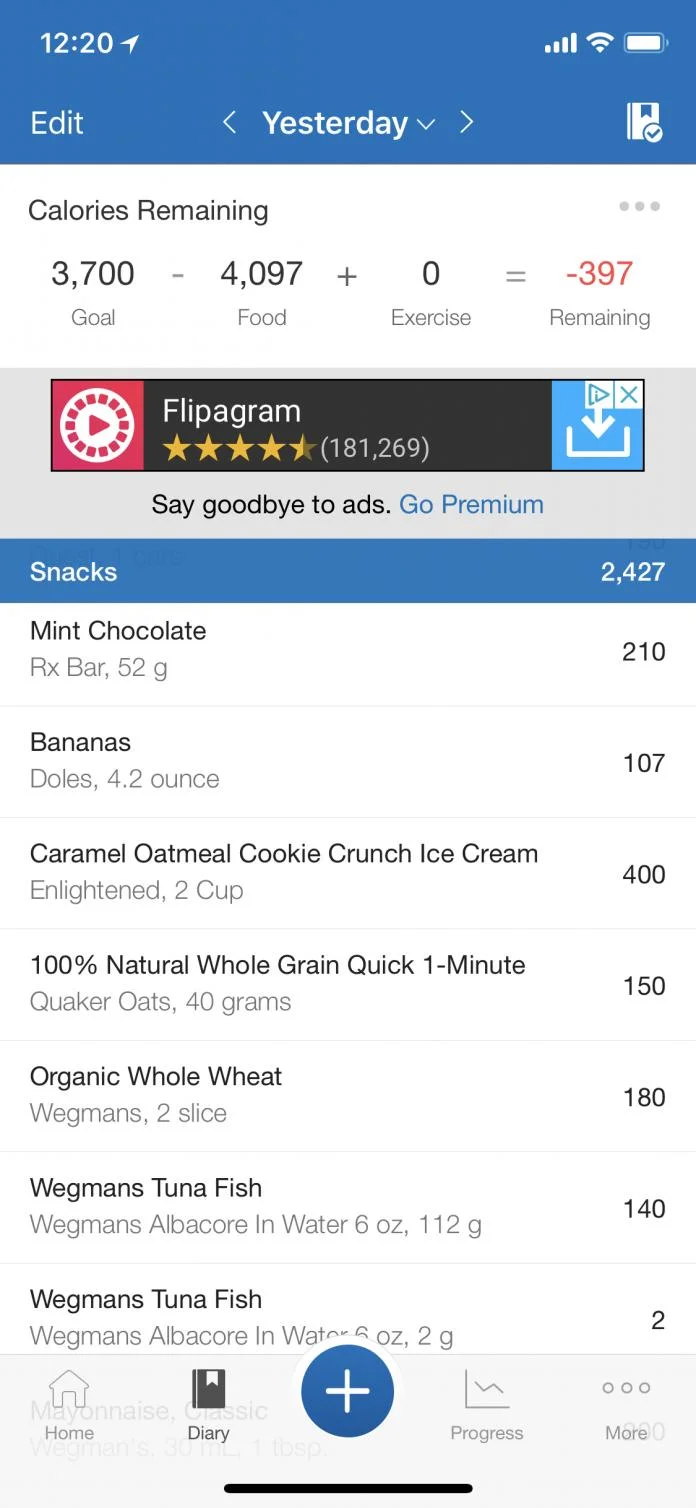Tap the Go Premium link

(x=471, y=504)
